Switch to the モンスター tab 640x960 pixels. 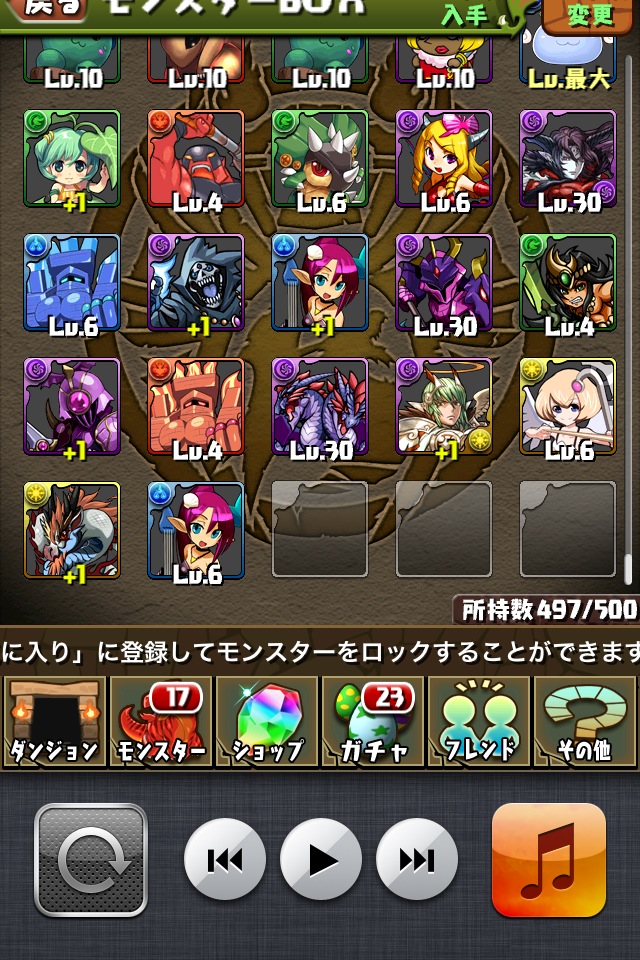160,721
